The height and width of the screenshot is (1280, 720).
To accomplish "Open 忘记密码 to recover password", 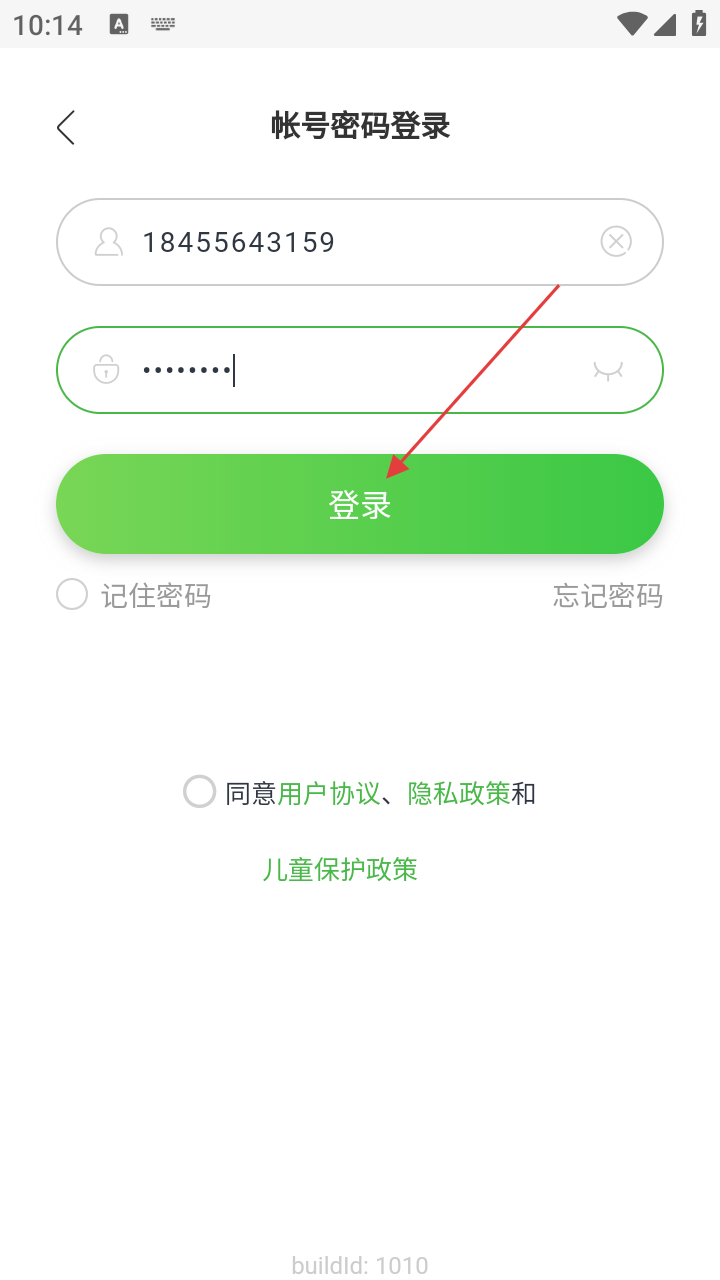I will 607,596.
